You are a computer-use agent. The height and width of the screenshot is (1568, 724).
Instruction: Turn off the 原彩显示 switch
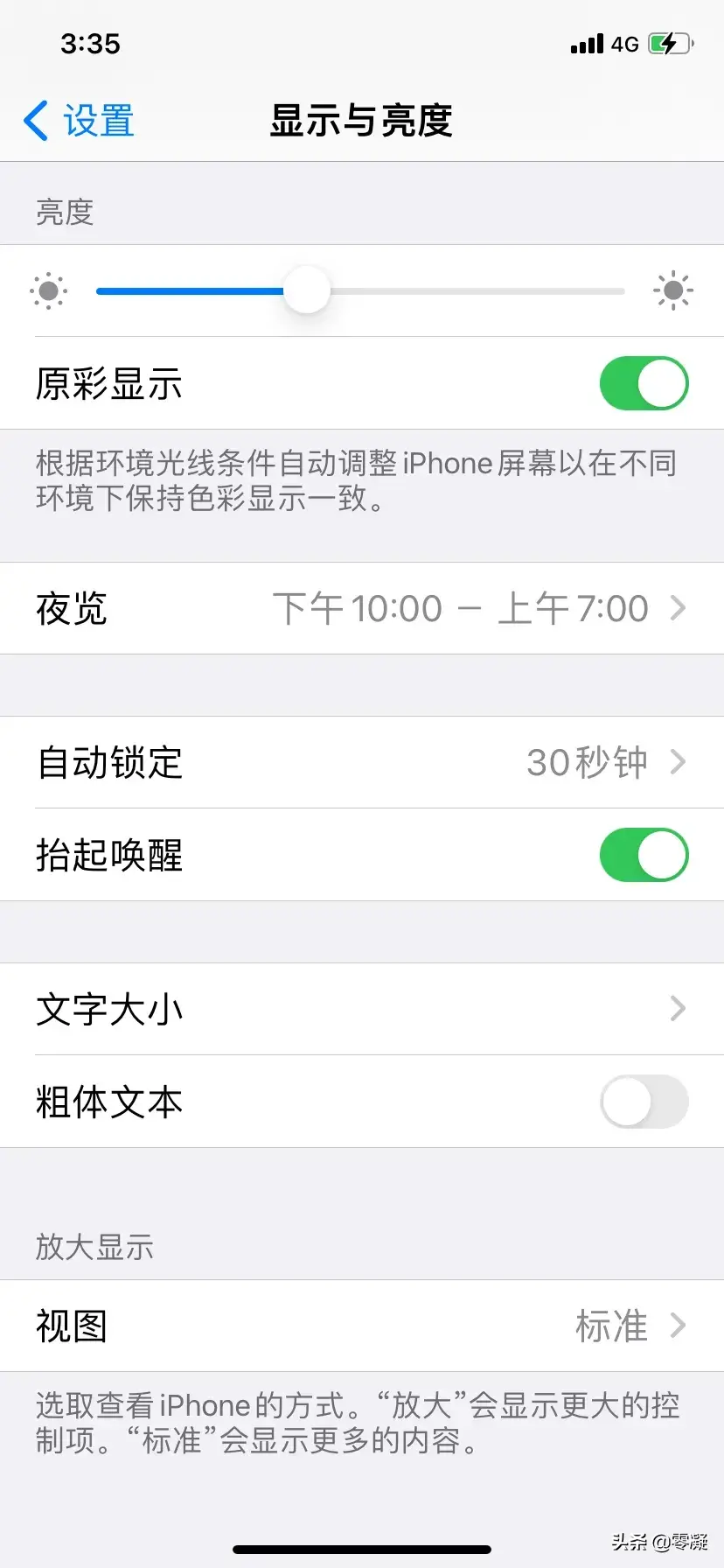pos(644,383)
